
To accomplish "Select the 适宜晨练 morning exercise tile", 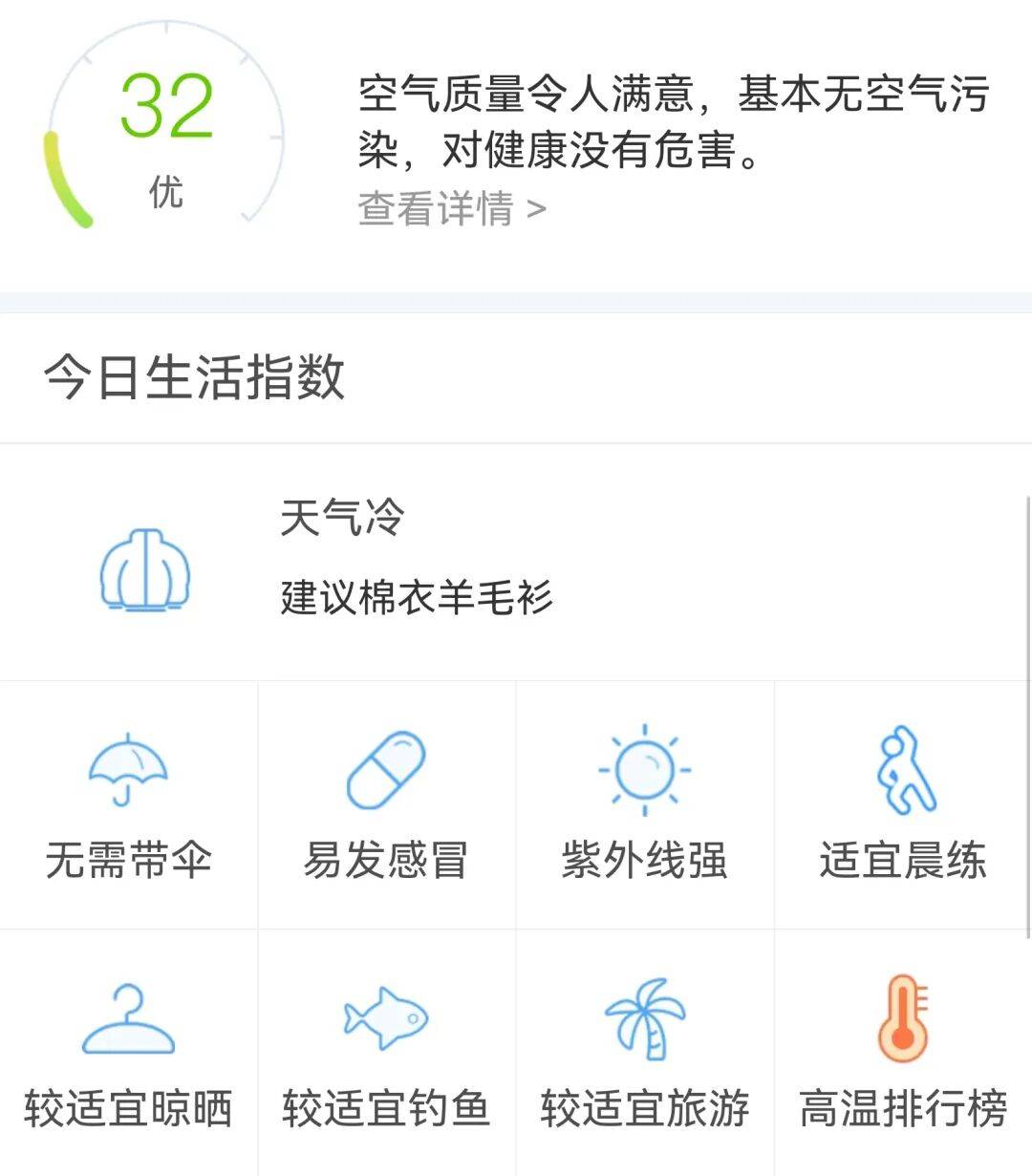I will [903, 804].
